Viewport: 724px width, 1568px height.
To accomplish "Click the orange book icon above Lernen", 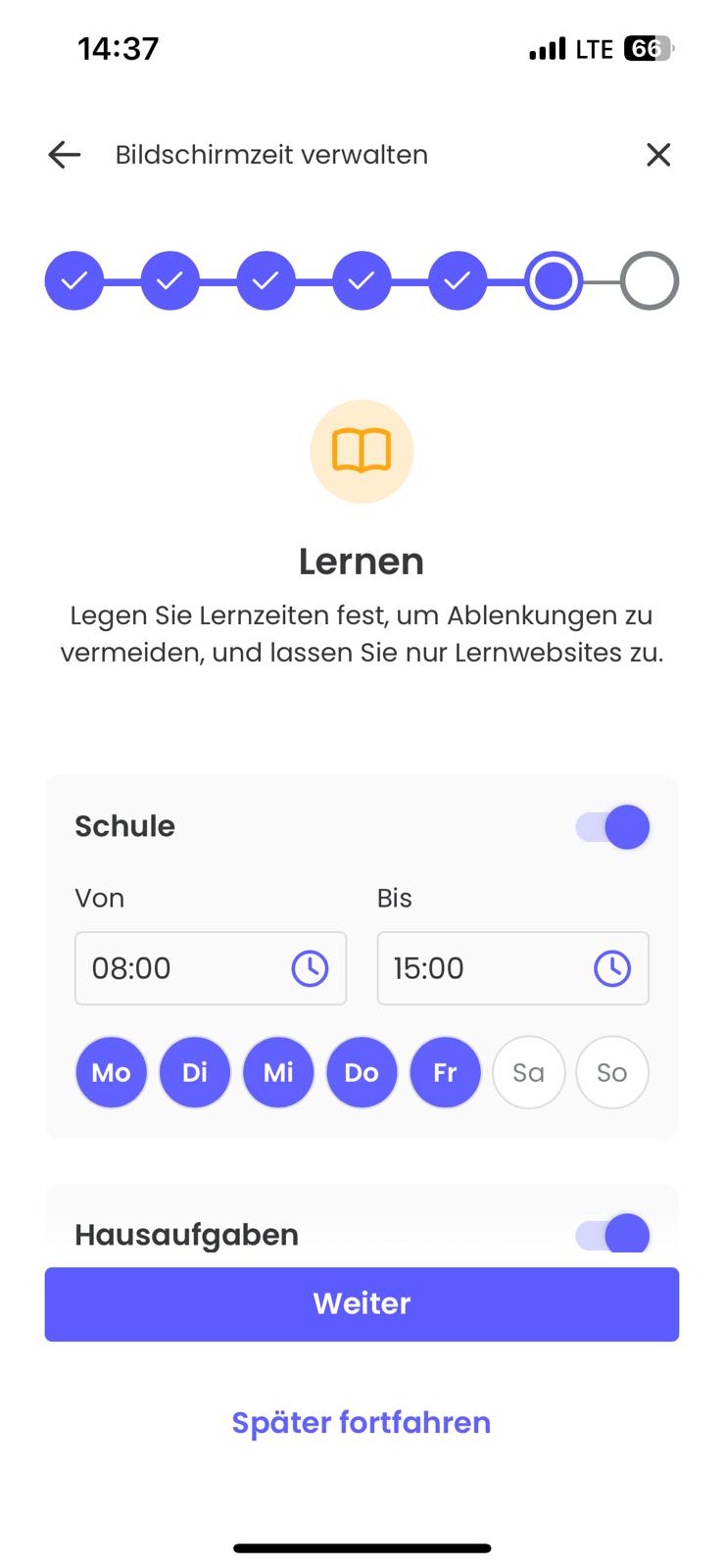I will (x=362, y=451).
